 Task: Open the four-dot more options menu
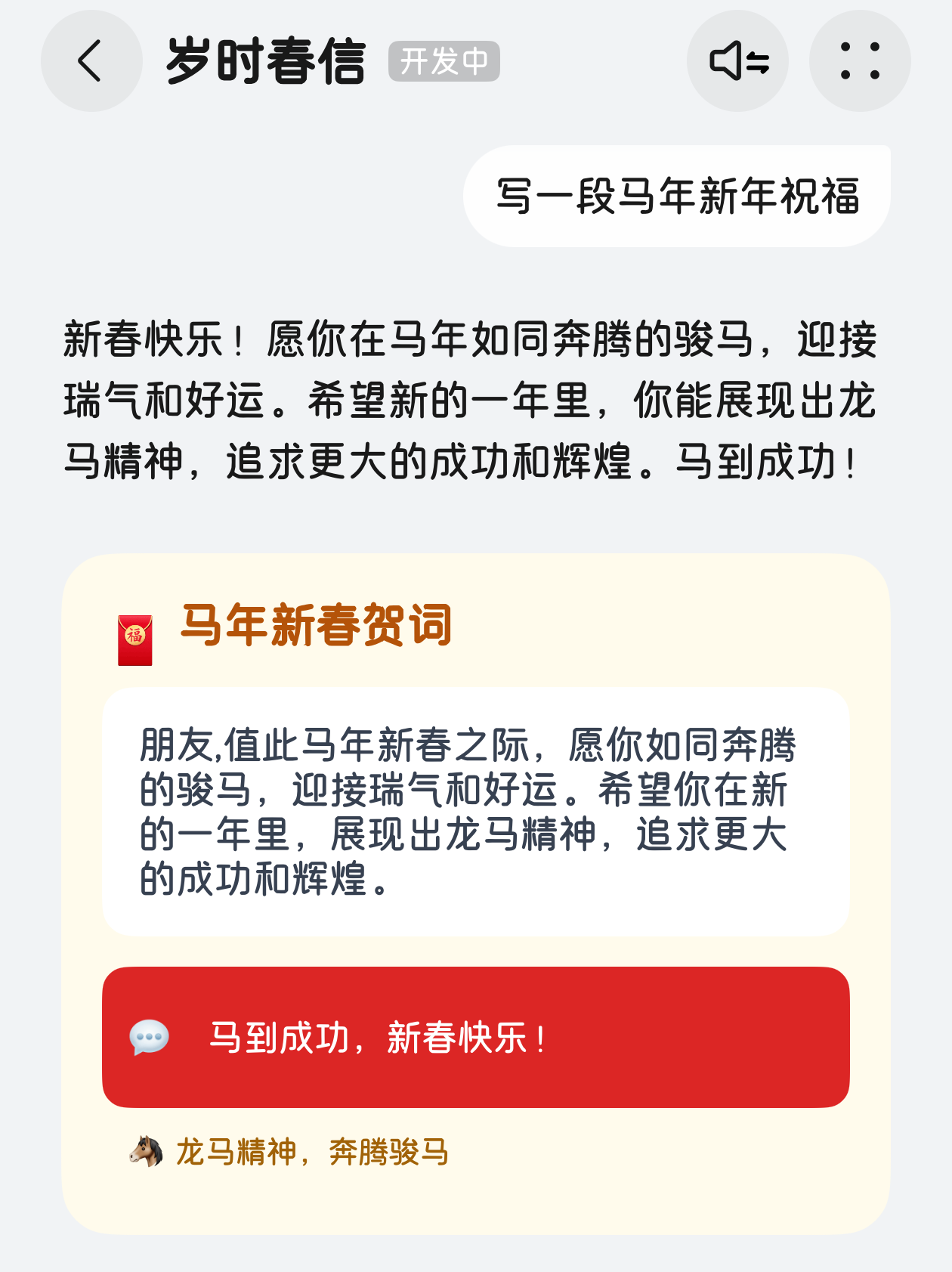(860, 61)
